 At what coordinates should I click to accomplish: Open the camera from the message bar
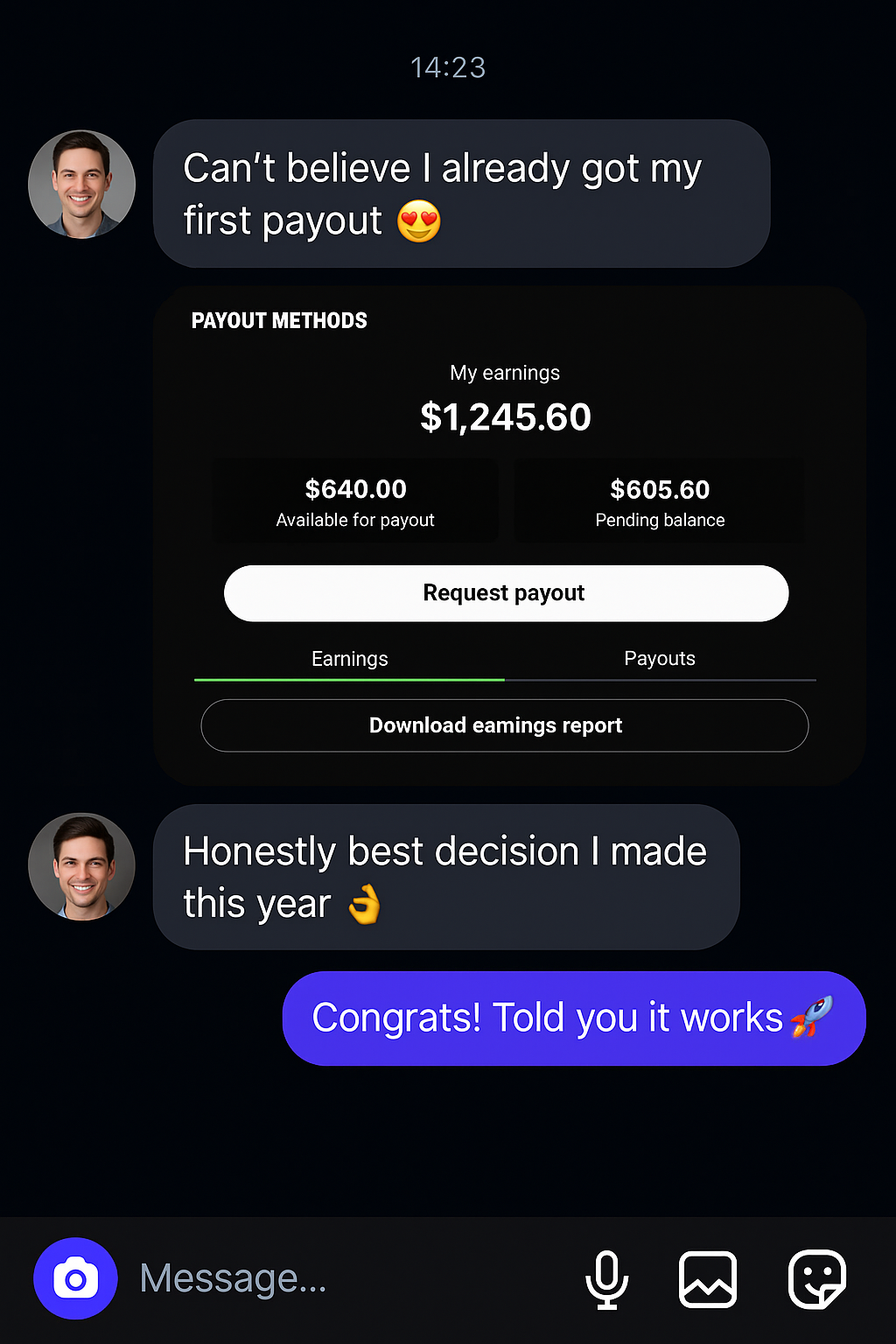pos(75,1278)
